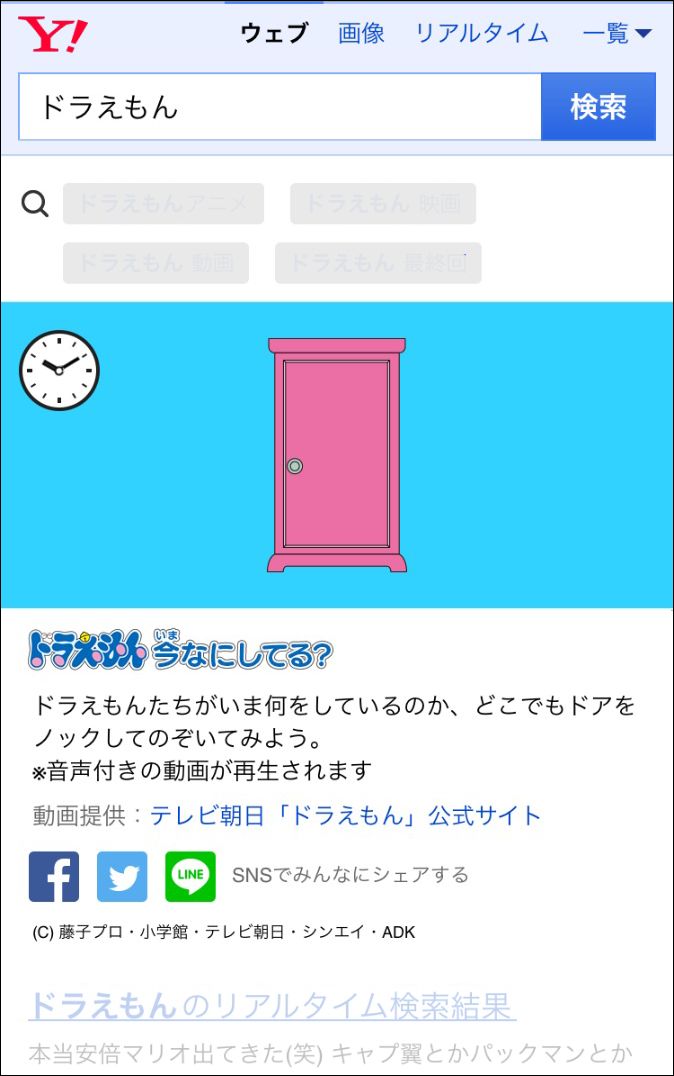Tap the 検索 button
The height and width of the screenshot is (1076, 674).
[x=598, y=107]
